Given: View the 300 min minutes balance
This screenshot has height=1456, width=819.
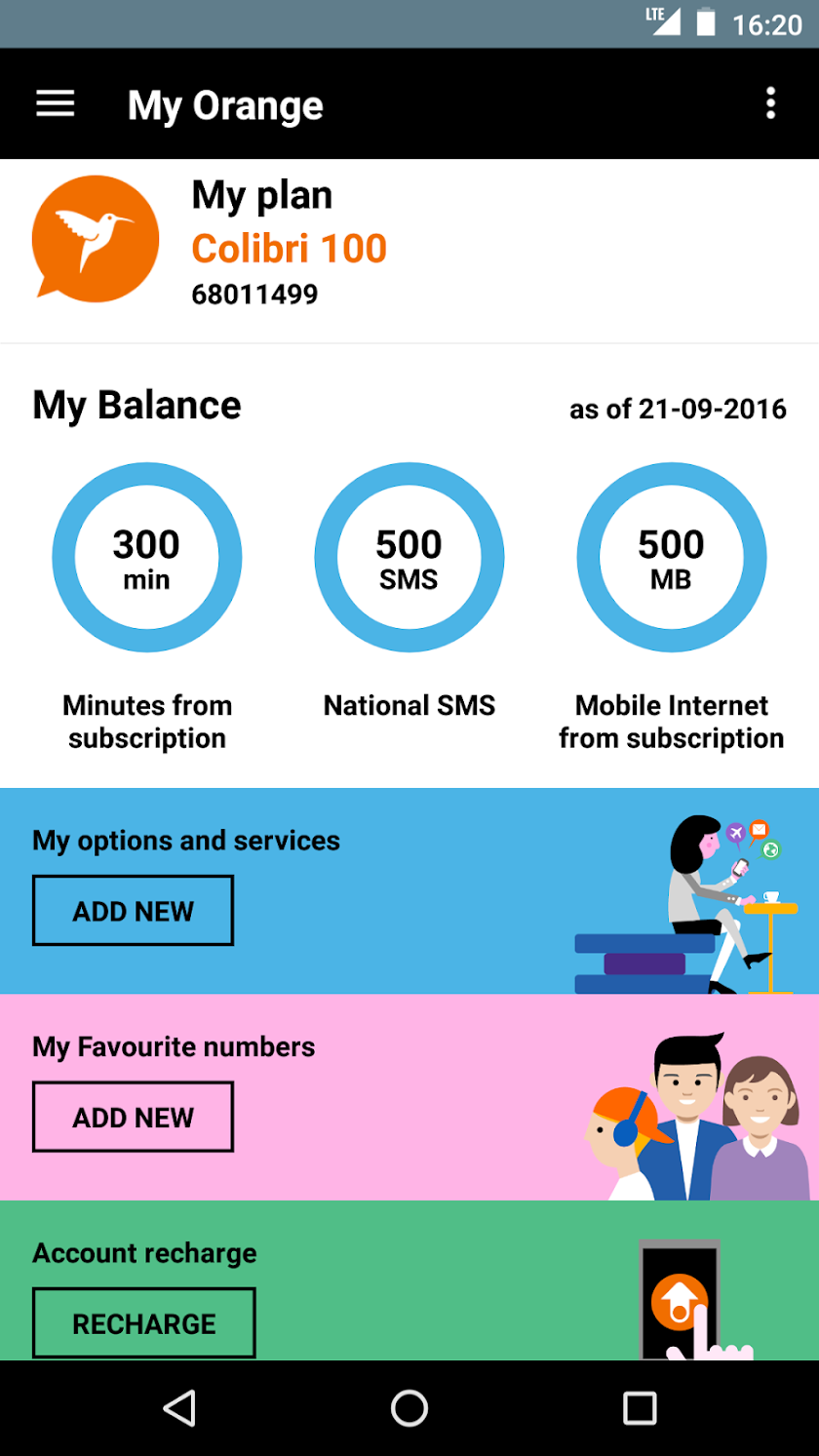Looking at the screenshot, I should (x=147, y=558).
